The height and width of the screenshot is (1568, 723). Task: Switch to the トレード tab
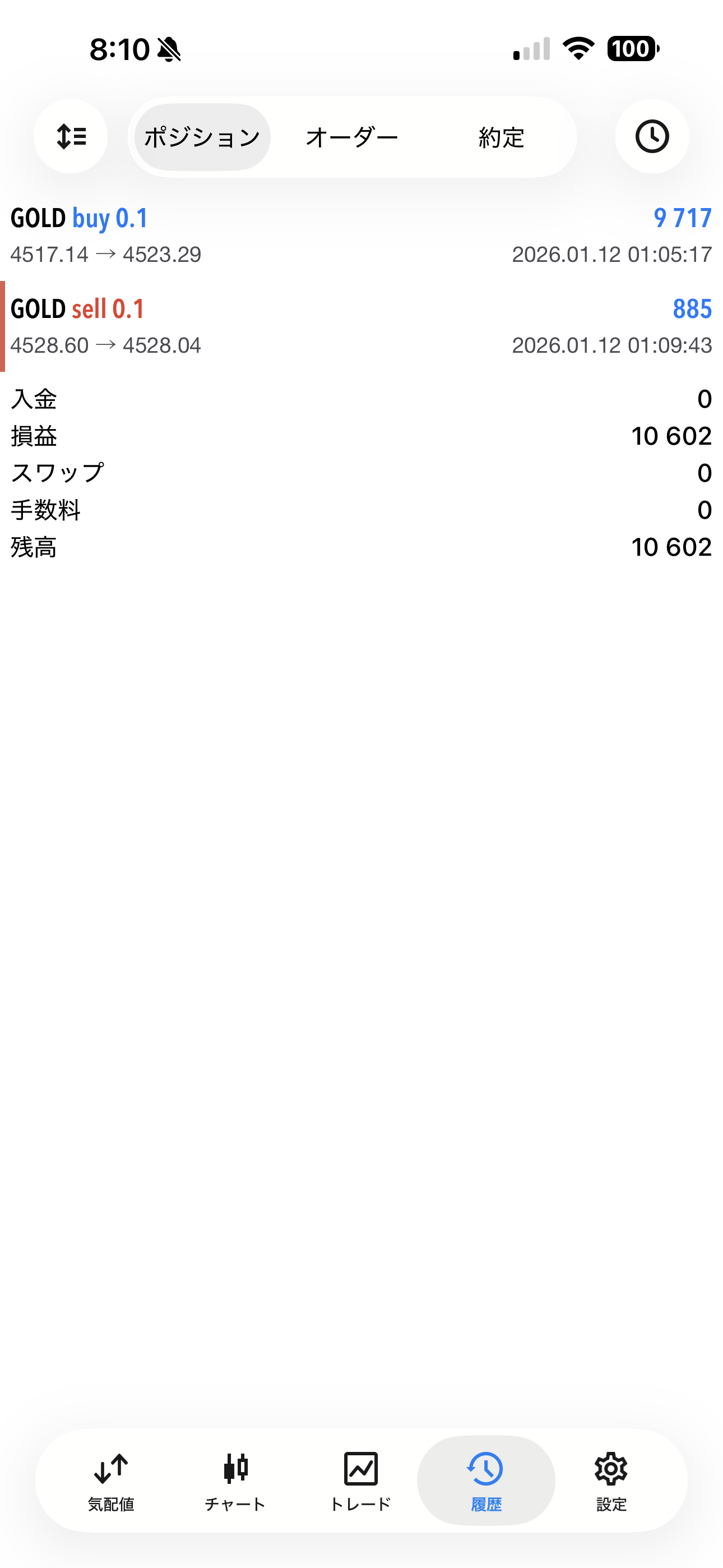tap(360, 1481)
